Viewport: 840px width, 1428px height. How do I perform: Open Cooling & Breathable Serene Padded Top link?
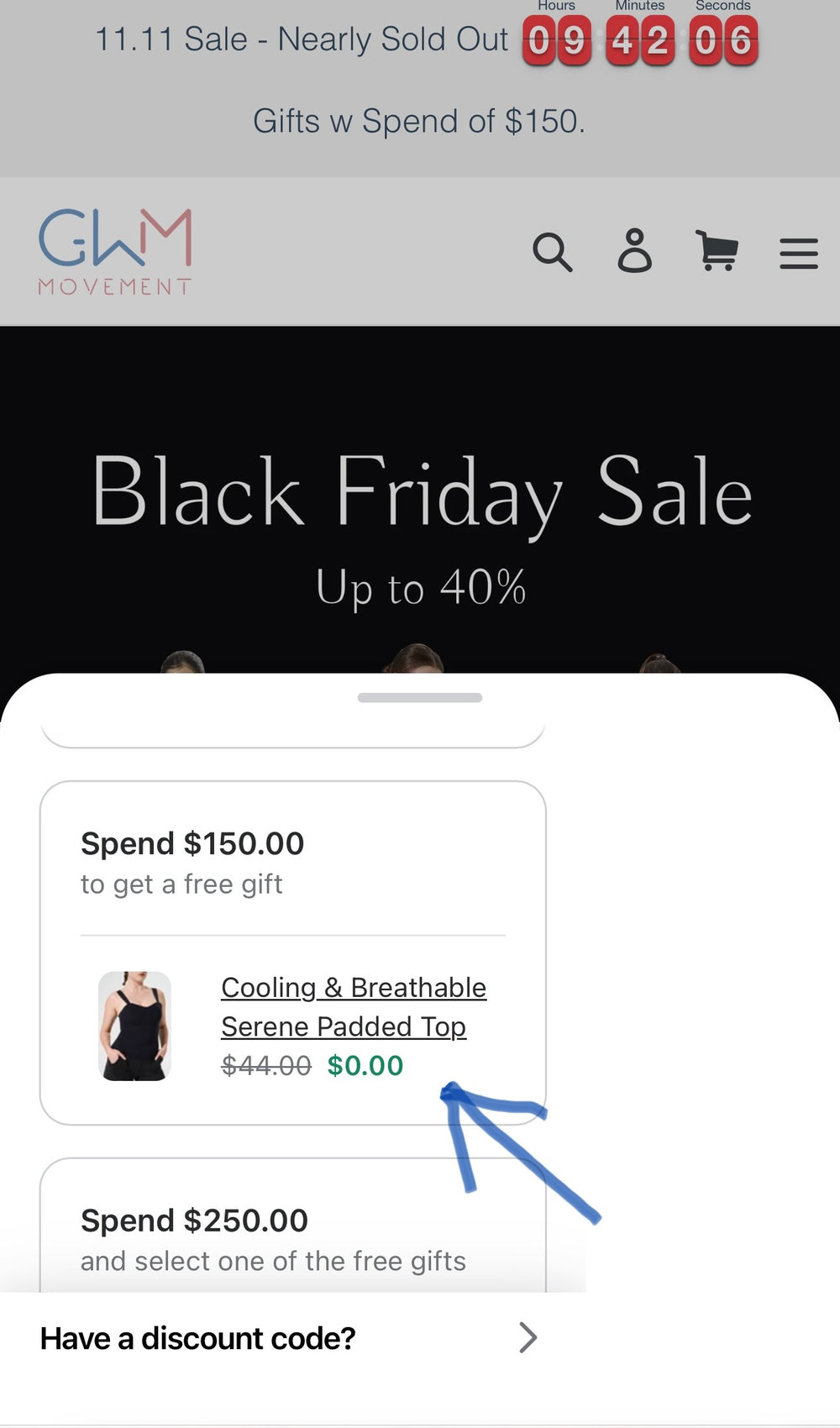tap(353, 1006)
